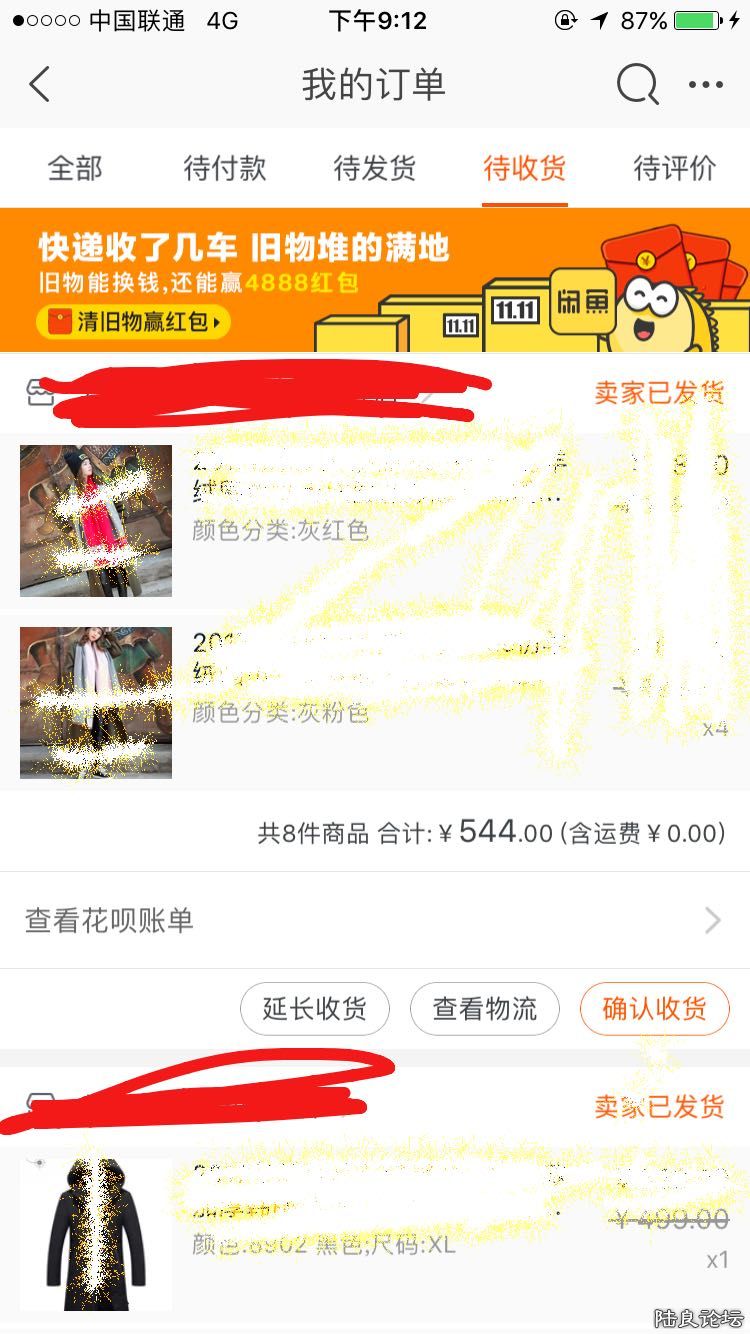The width and height of the screenshot is (750, 1334).
Task: Switch to the 全部 tab
Action: [75, 168]
